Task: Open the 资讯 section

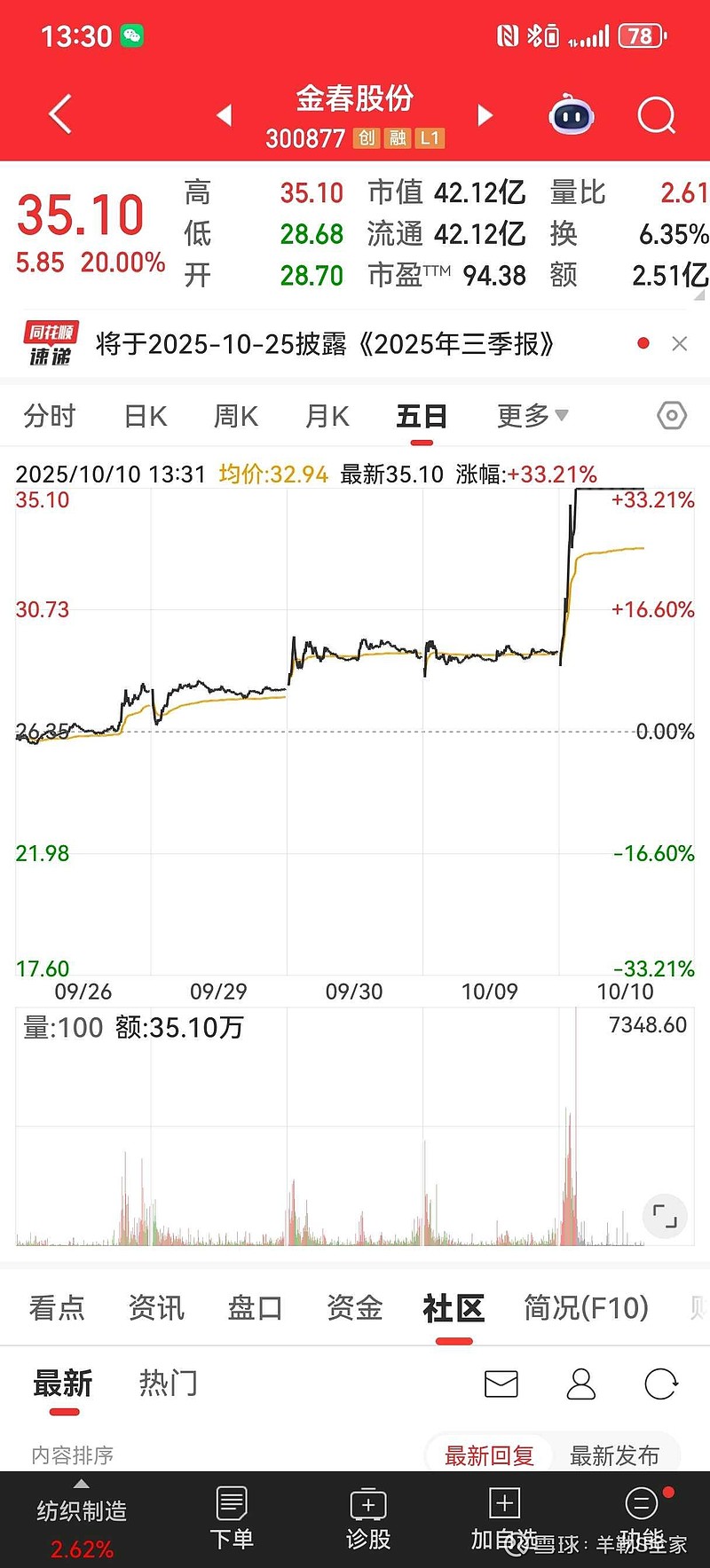Action: tap(156, 1307)
